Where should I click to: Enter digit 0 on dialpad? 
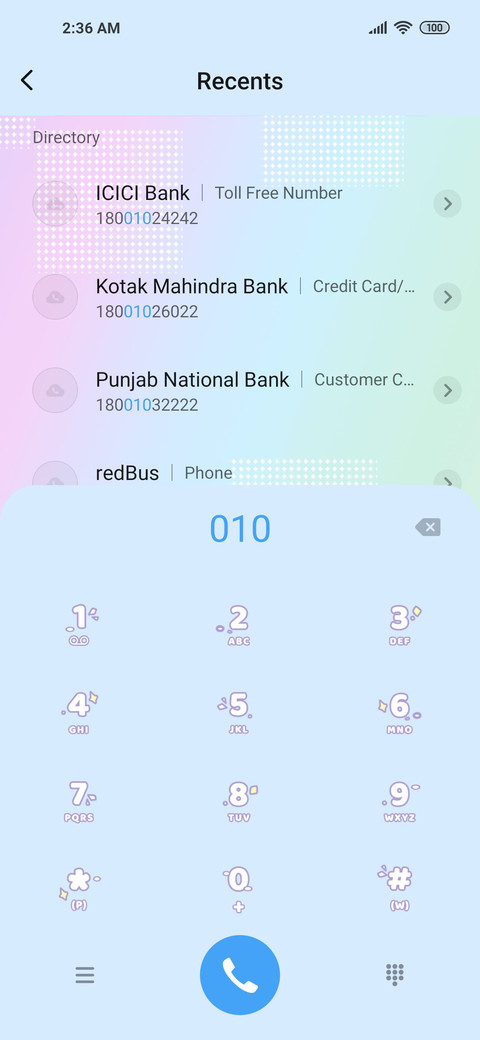click(x=239, y=889)
